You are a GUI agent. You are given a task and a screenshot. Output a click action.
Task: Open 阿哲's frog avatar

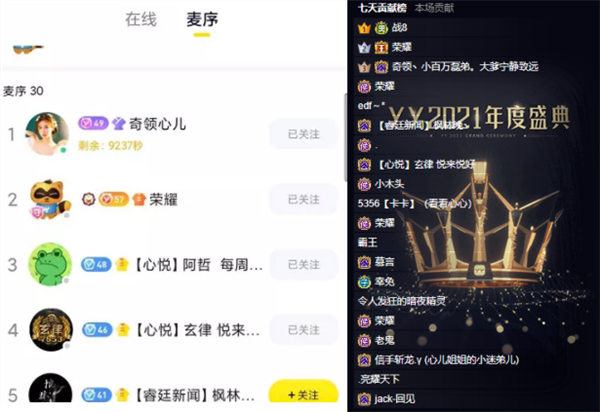[x=49, y=265]
